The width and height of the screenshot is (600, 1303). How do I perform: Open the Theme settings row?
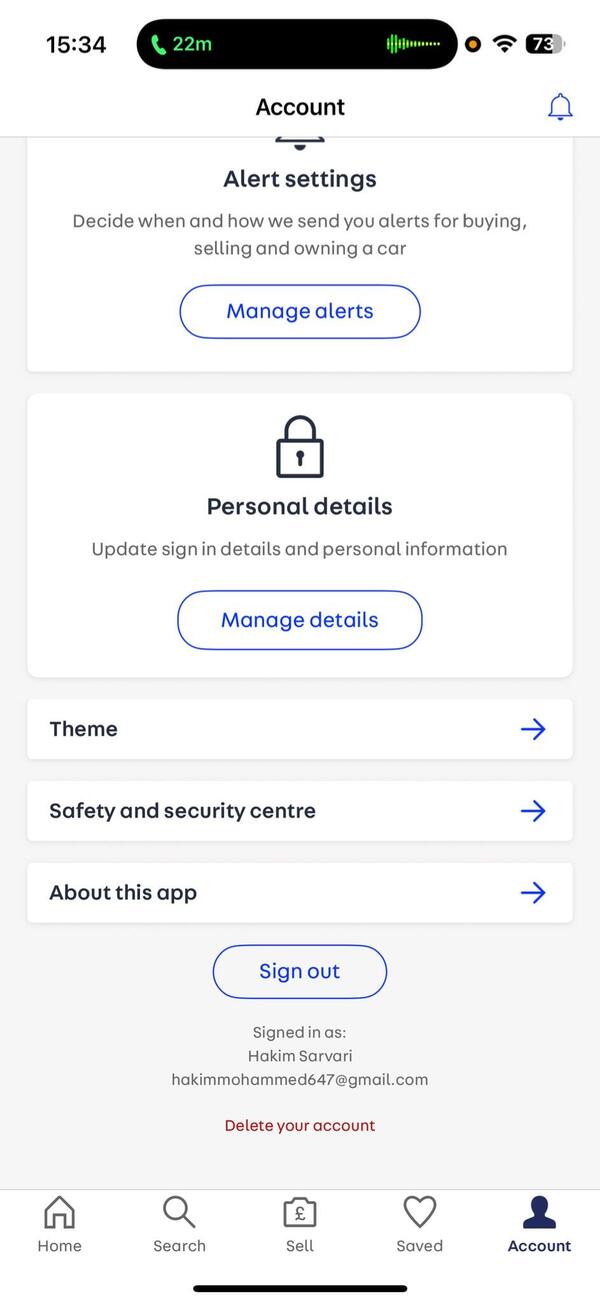(300, 729)
